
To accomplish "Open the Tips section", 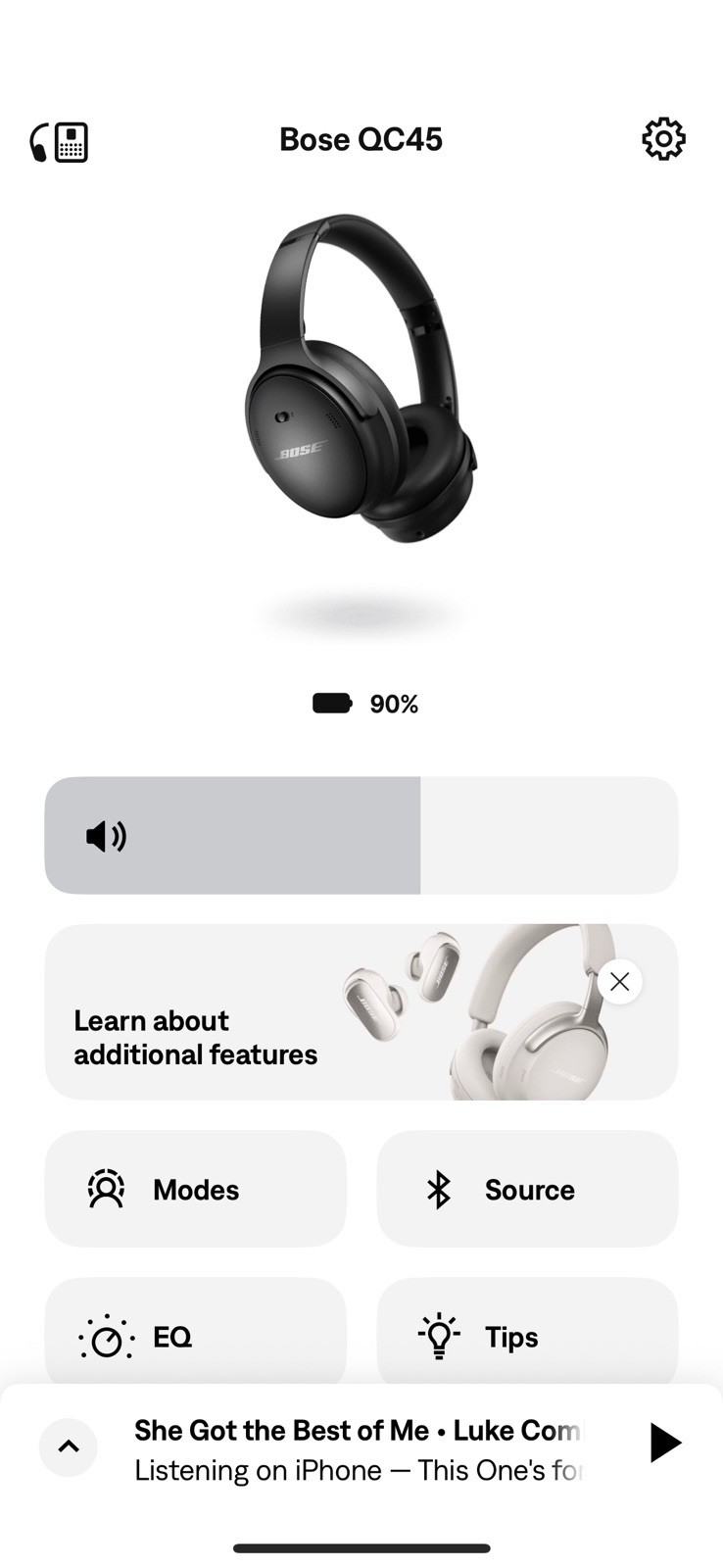I will point(527,1335).
